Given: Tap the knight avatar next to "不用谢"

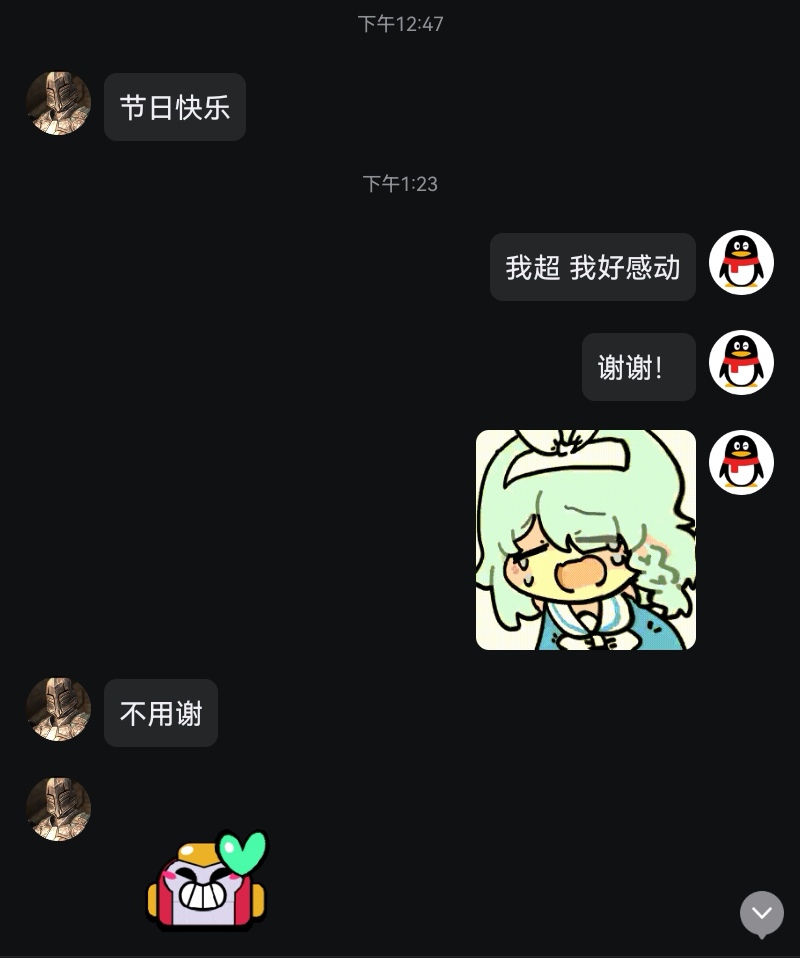Looking at the screenshot, I should click(x=58, y=709).
